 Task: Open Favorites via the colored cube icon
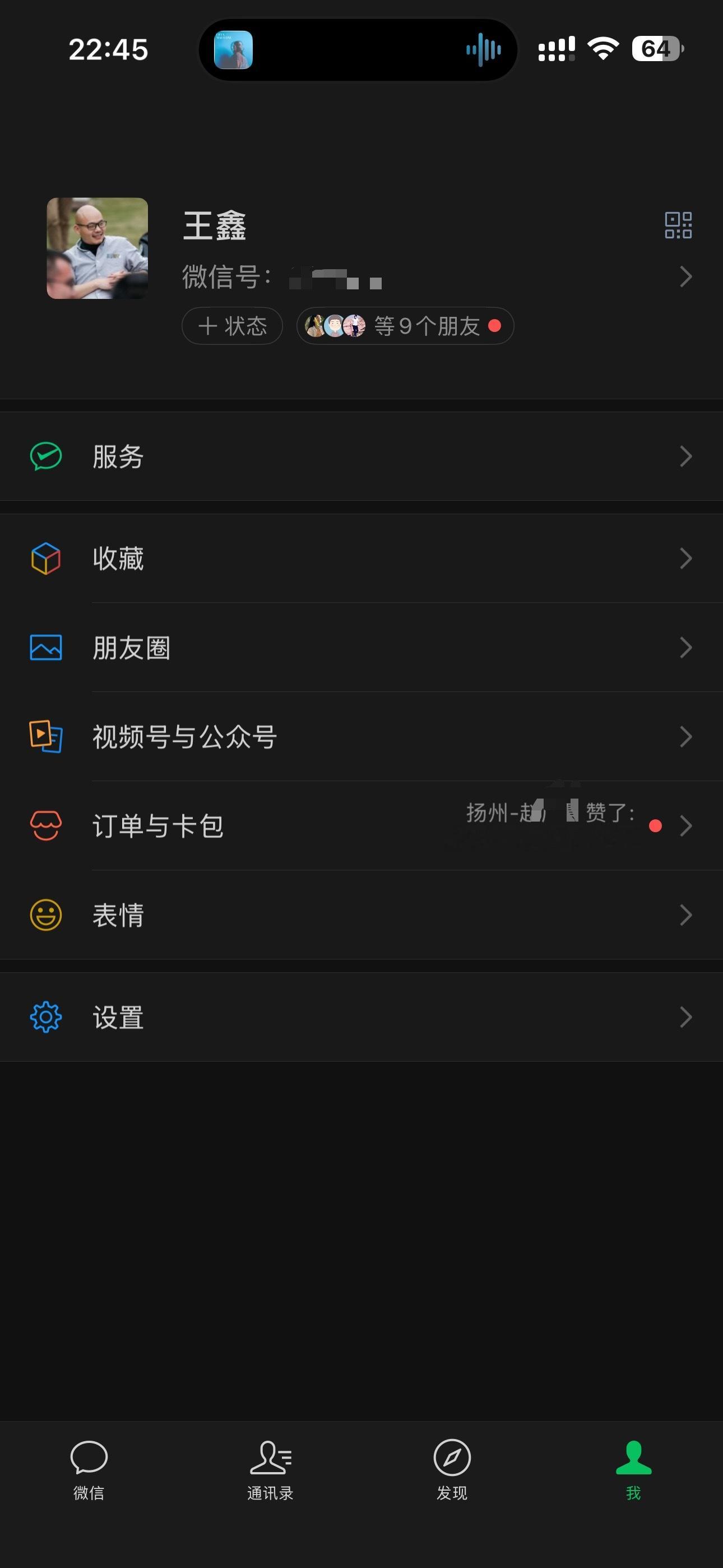45,557
